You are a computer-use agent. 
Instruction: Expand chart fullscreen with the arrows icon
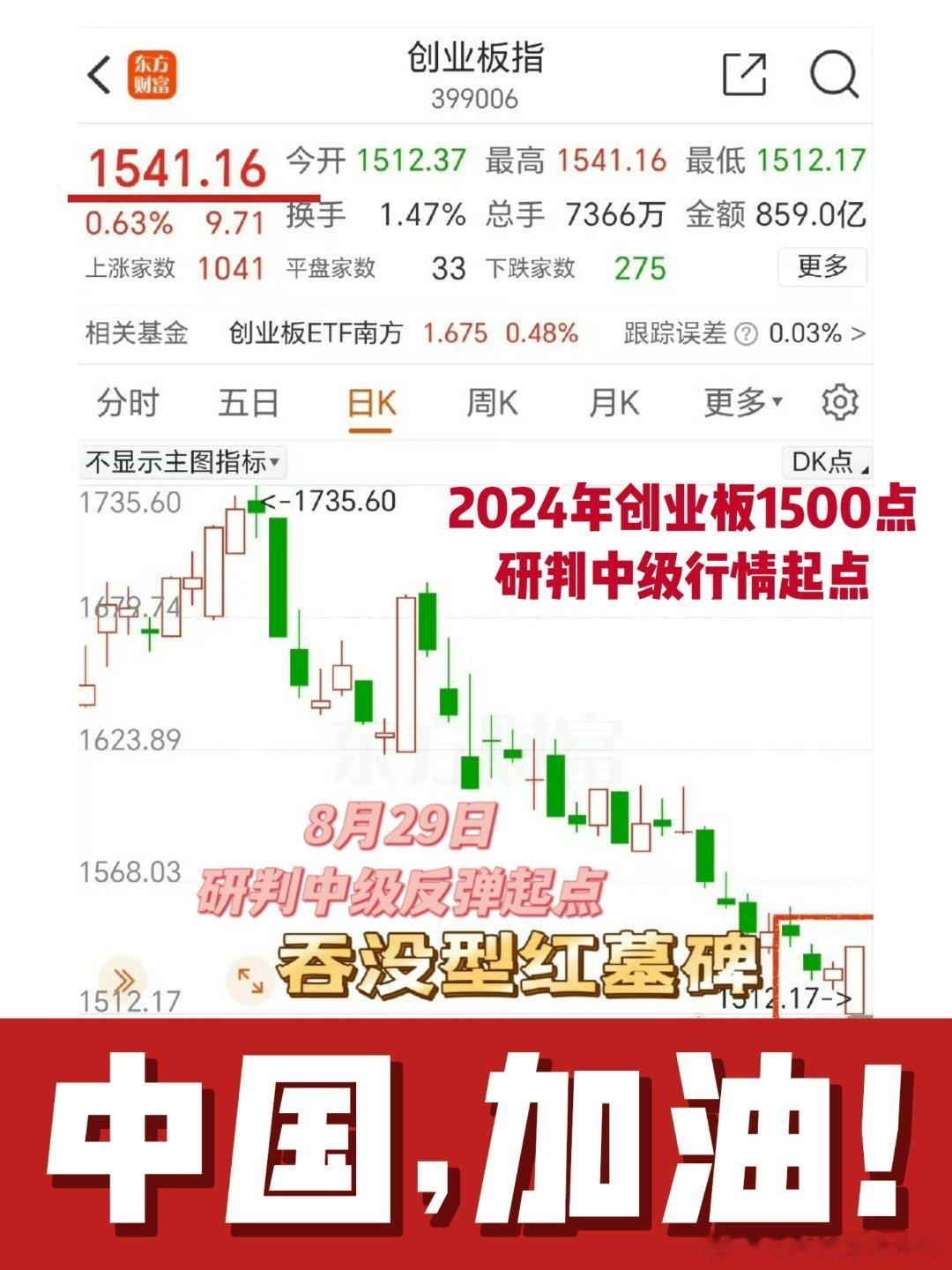click(x=249, y=979)
